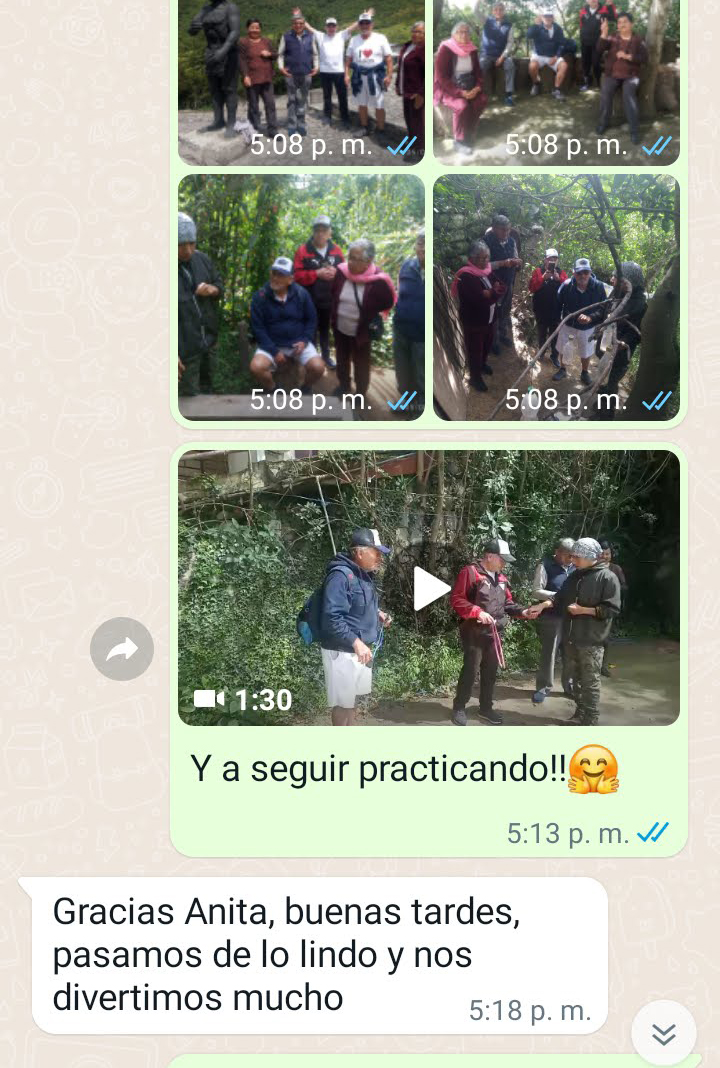Jump to latest messages with double chevron

pyautogui.click(x=664, y=1034)
